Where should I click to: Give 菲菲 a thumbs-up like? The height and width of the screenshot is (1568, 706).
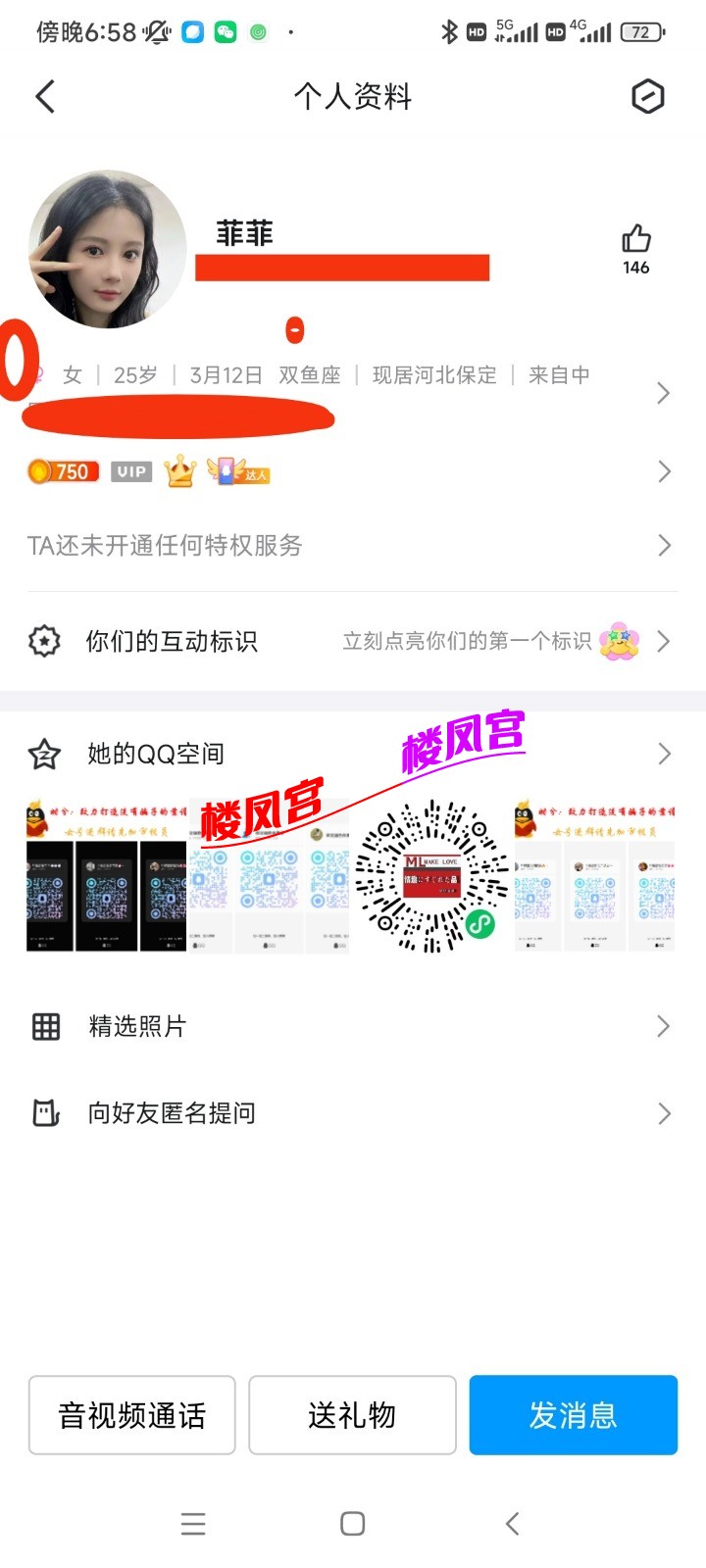pyautogui.click(x=635, y=240)
